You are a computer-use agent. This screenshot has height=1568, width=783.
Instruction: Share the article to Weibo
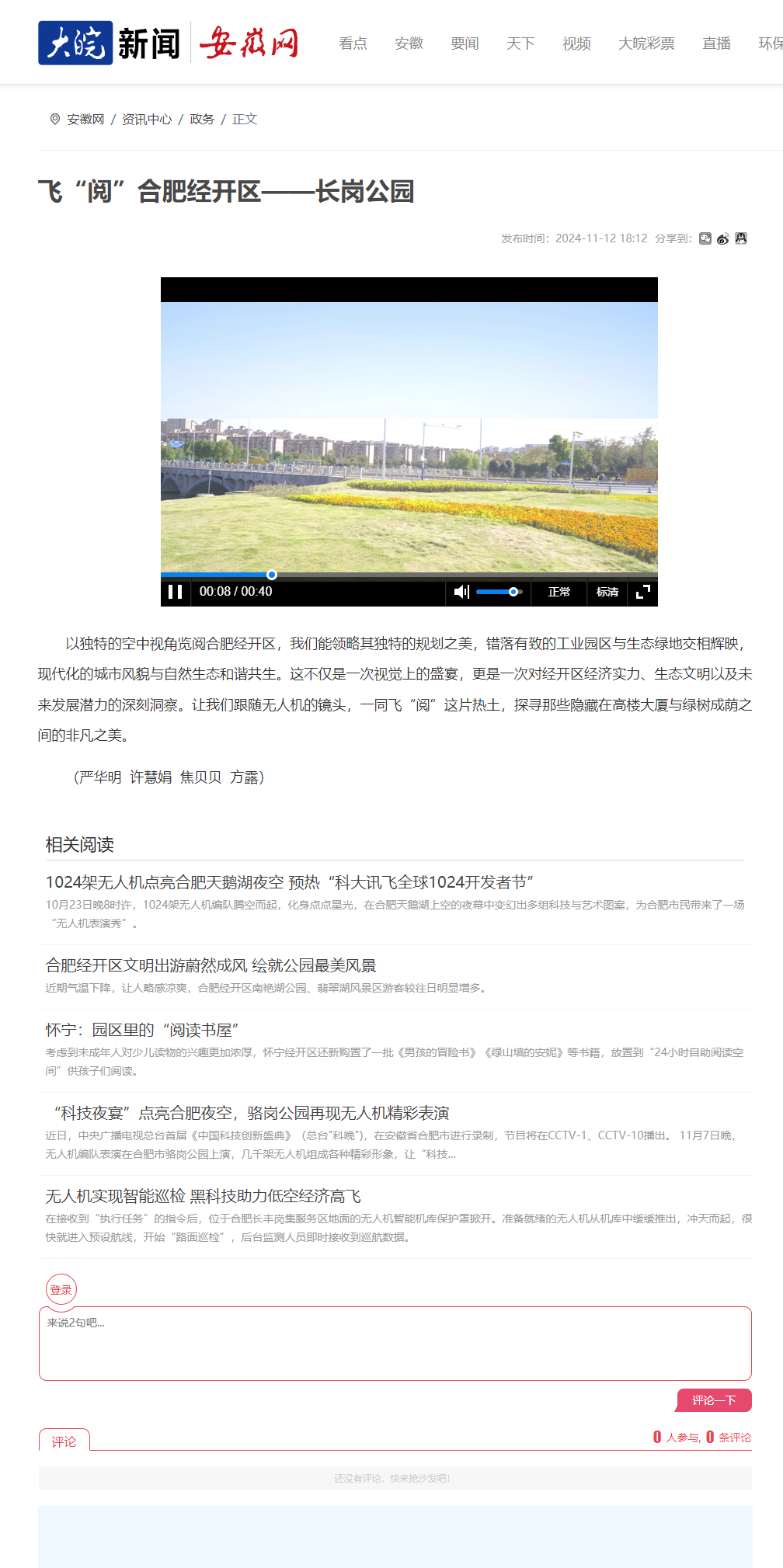coord(723,238)
